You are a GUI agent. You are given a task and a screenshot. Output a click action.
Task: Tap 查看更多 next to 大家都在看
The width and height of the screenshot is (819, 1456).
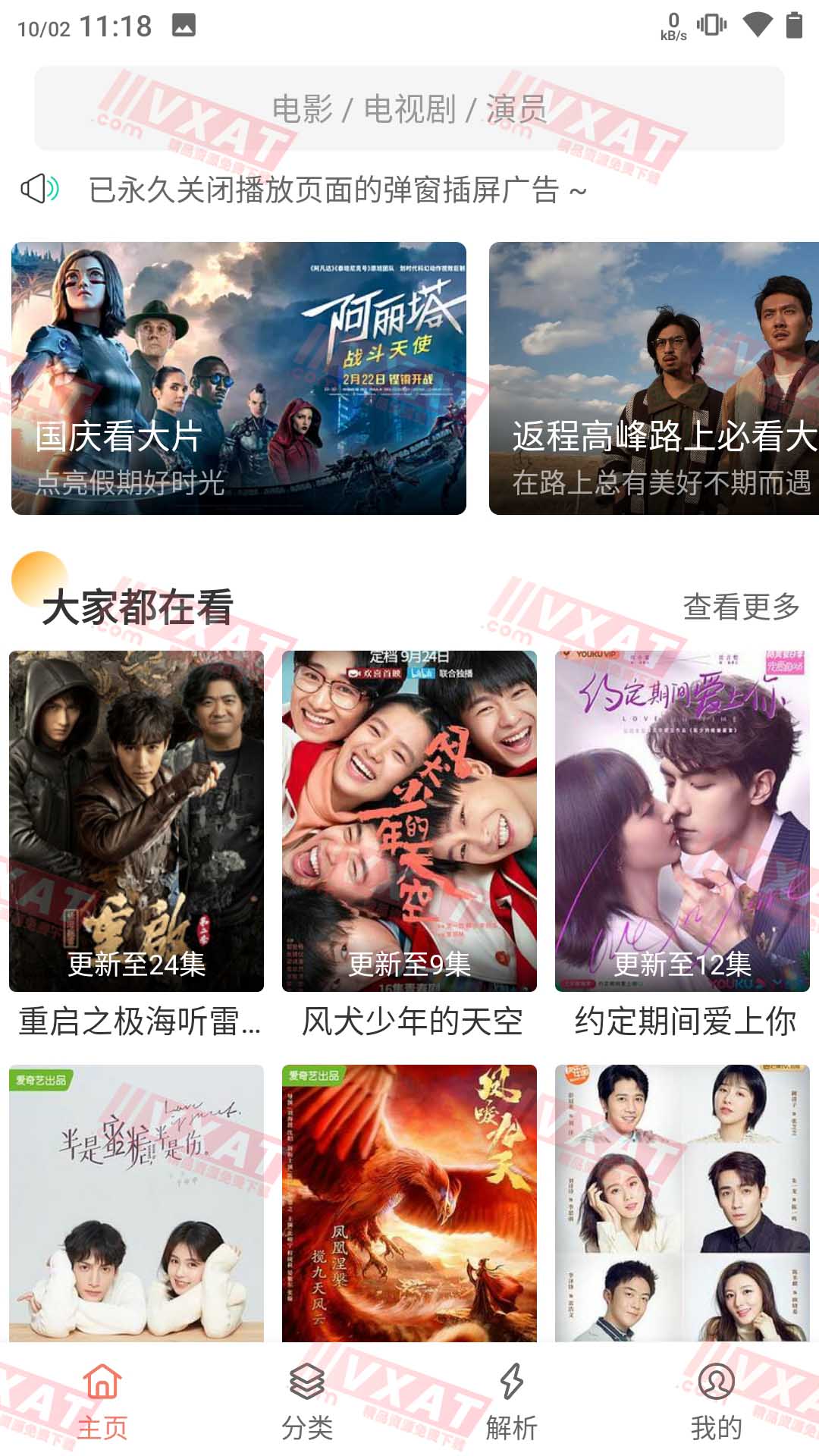click(741, 607)
